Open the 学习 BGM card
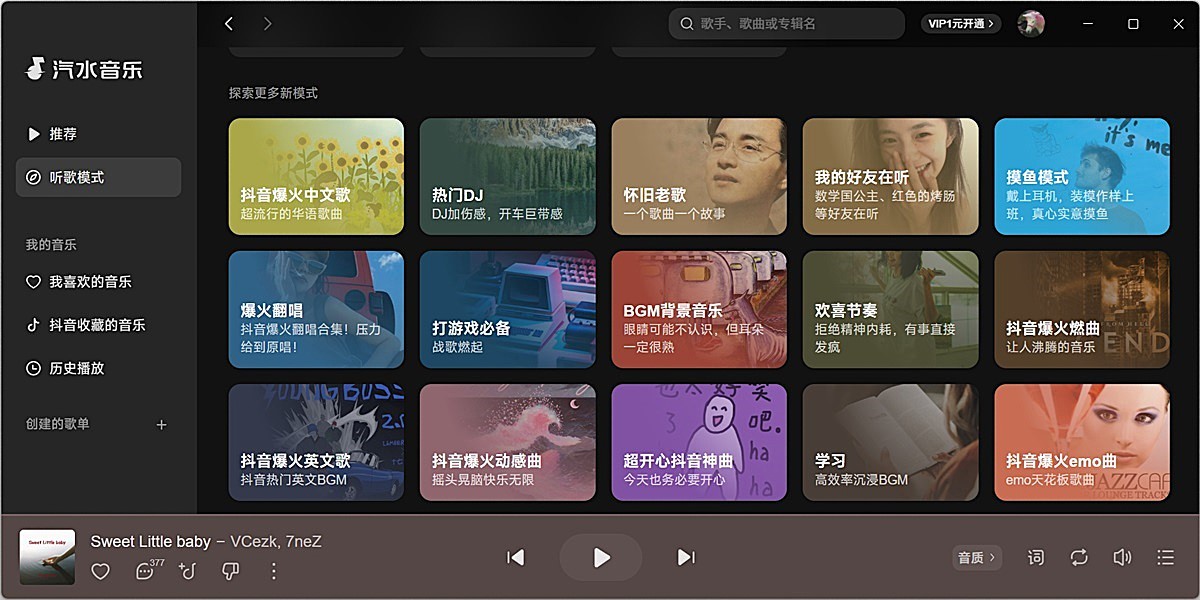The height and width of the screenshot is (600, 1200). tap(890, 443)
